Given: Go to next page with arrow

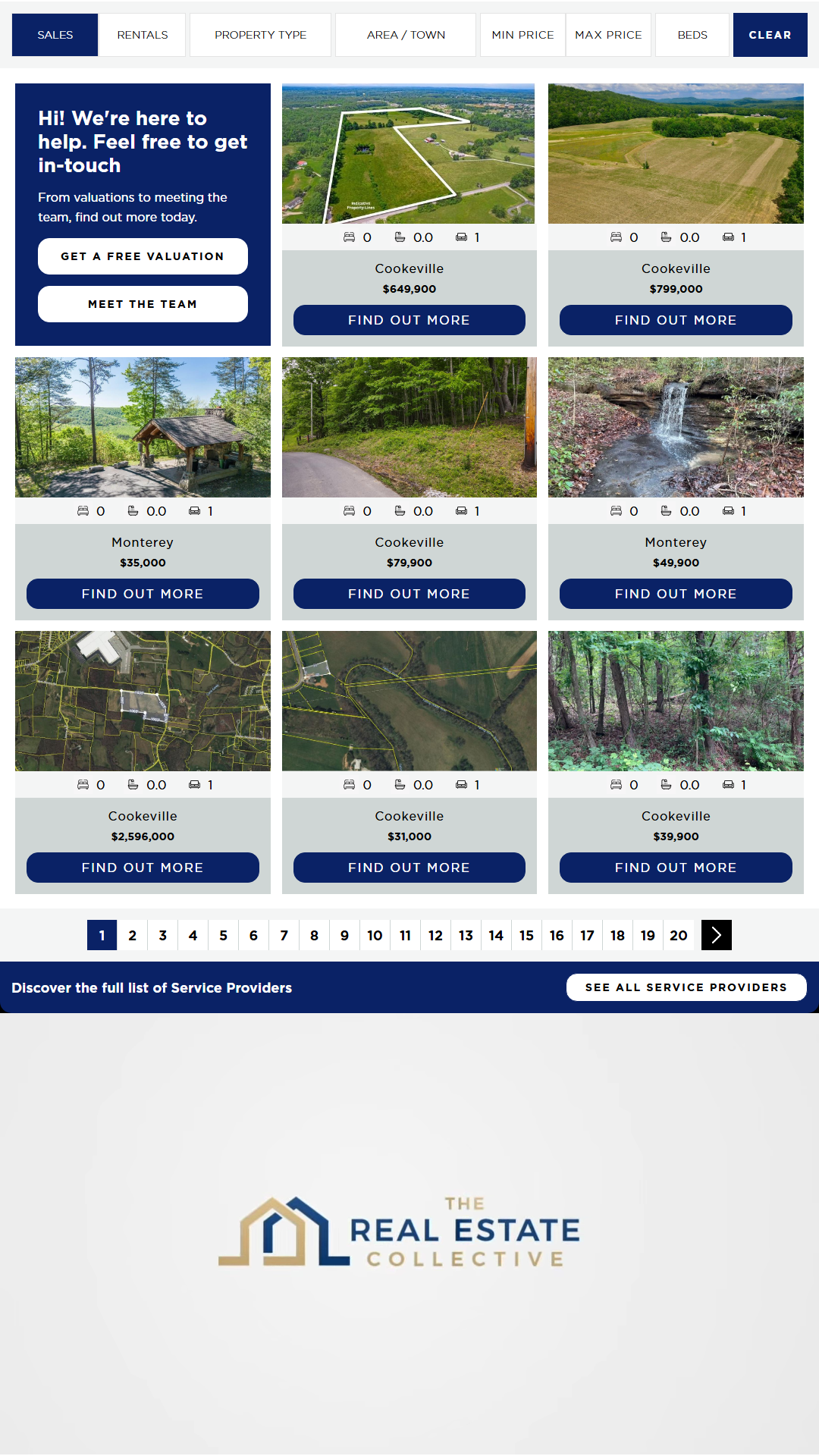Looking at the screenshot, I should click(717, 935).
